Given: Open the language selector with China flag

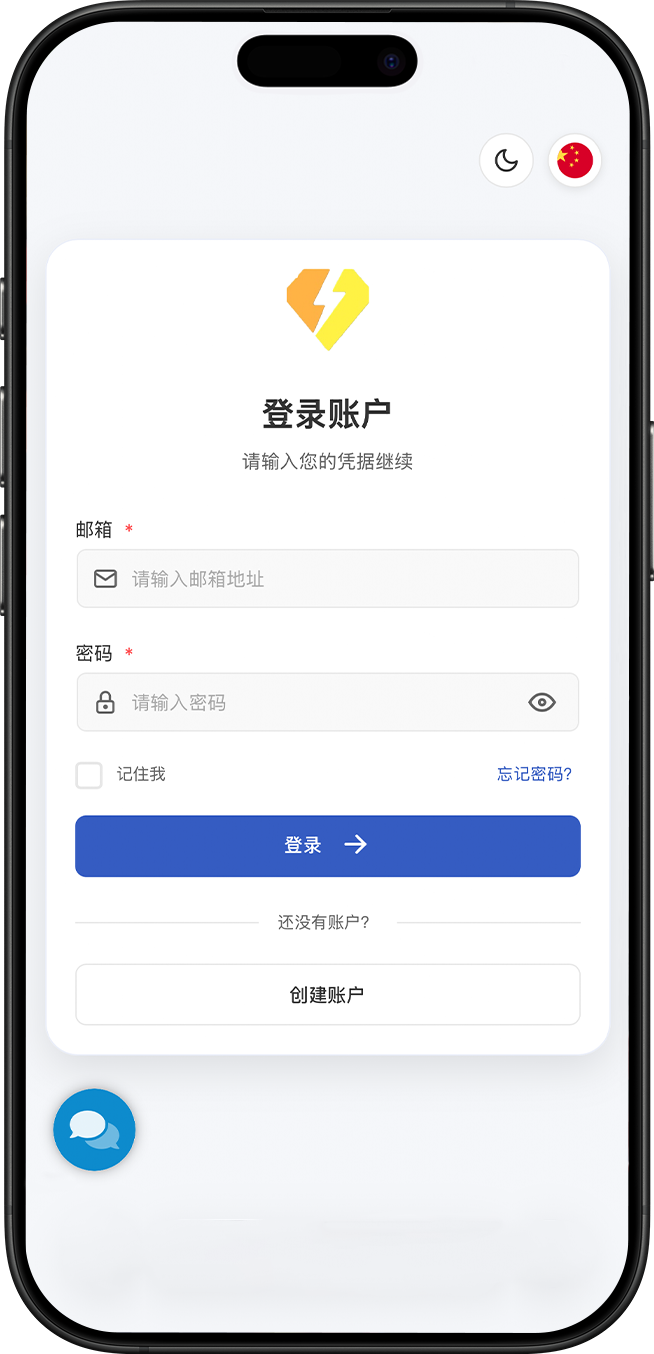Looking at the screenshot, I should (x=575, y=160).
